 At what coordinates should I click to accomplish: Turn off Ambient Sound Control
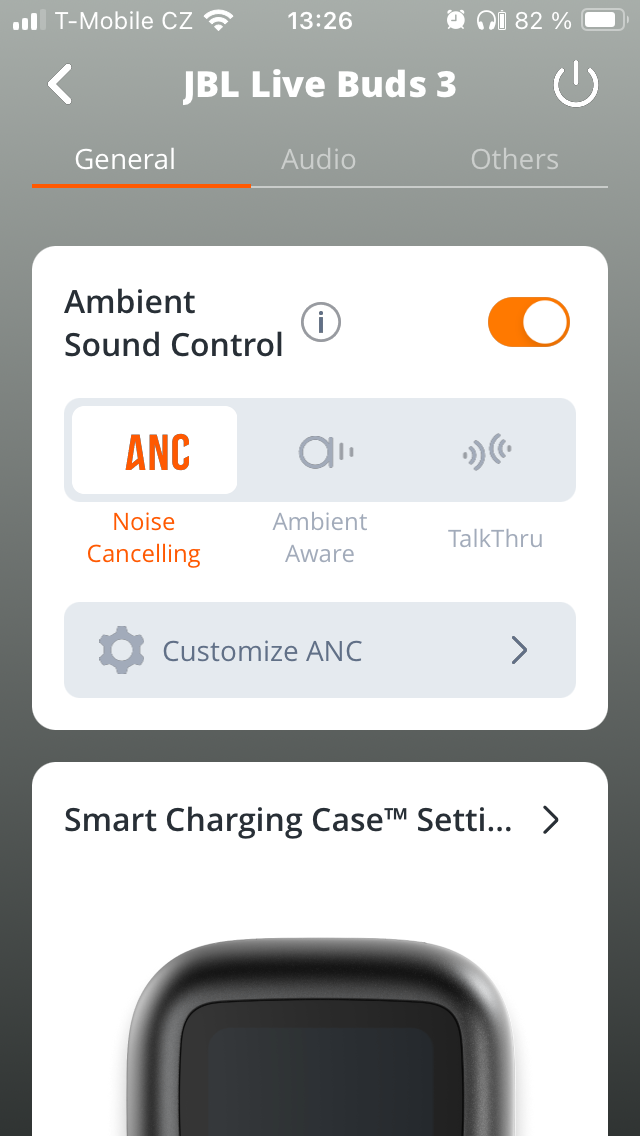528,323
